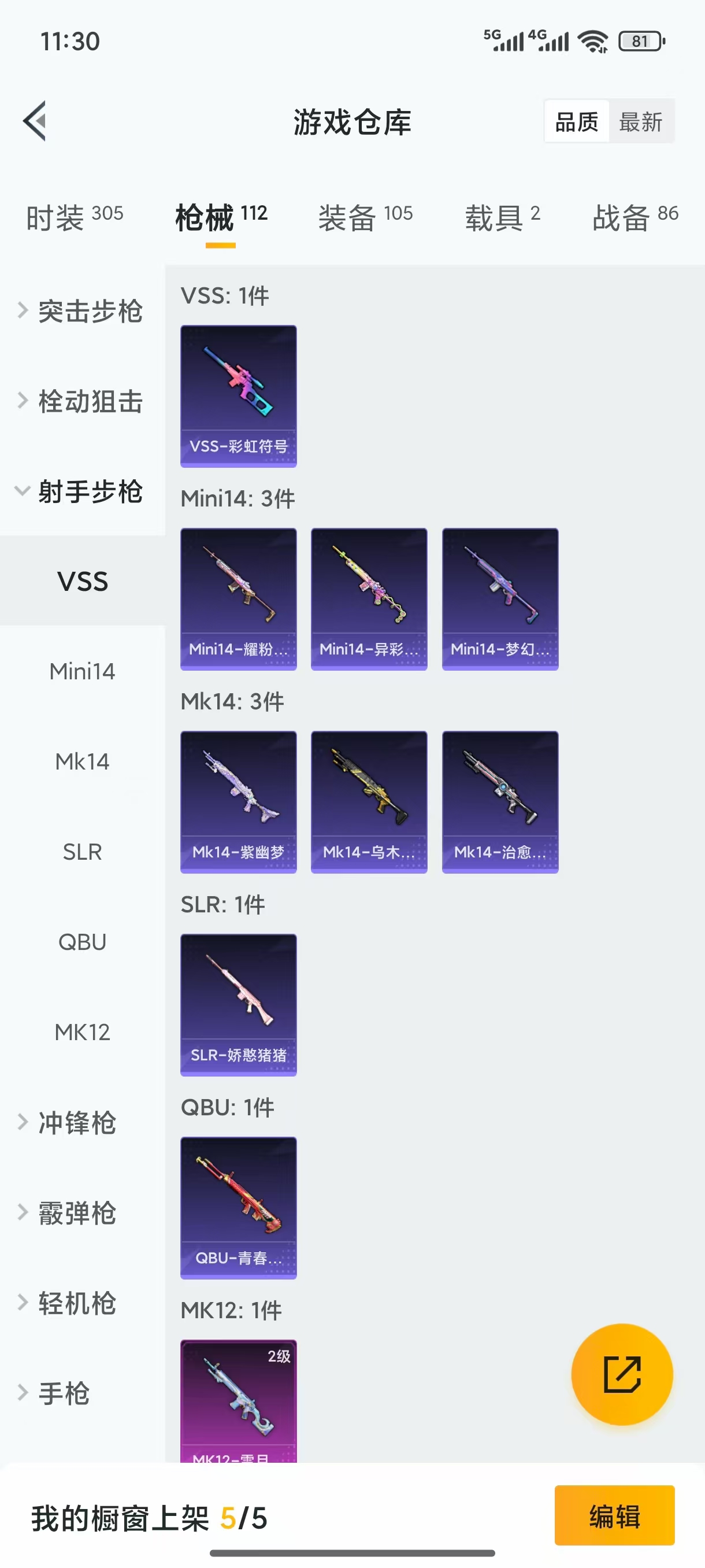Select Mini14 in the side list
Screen dimensions: 705x1568
pos(82,671)
